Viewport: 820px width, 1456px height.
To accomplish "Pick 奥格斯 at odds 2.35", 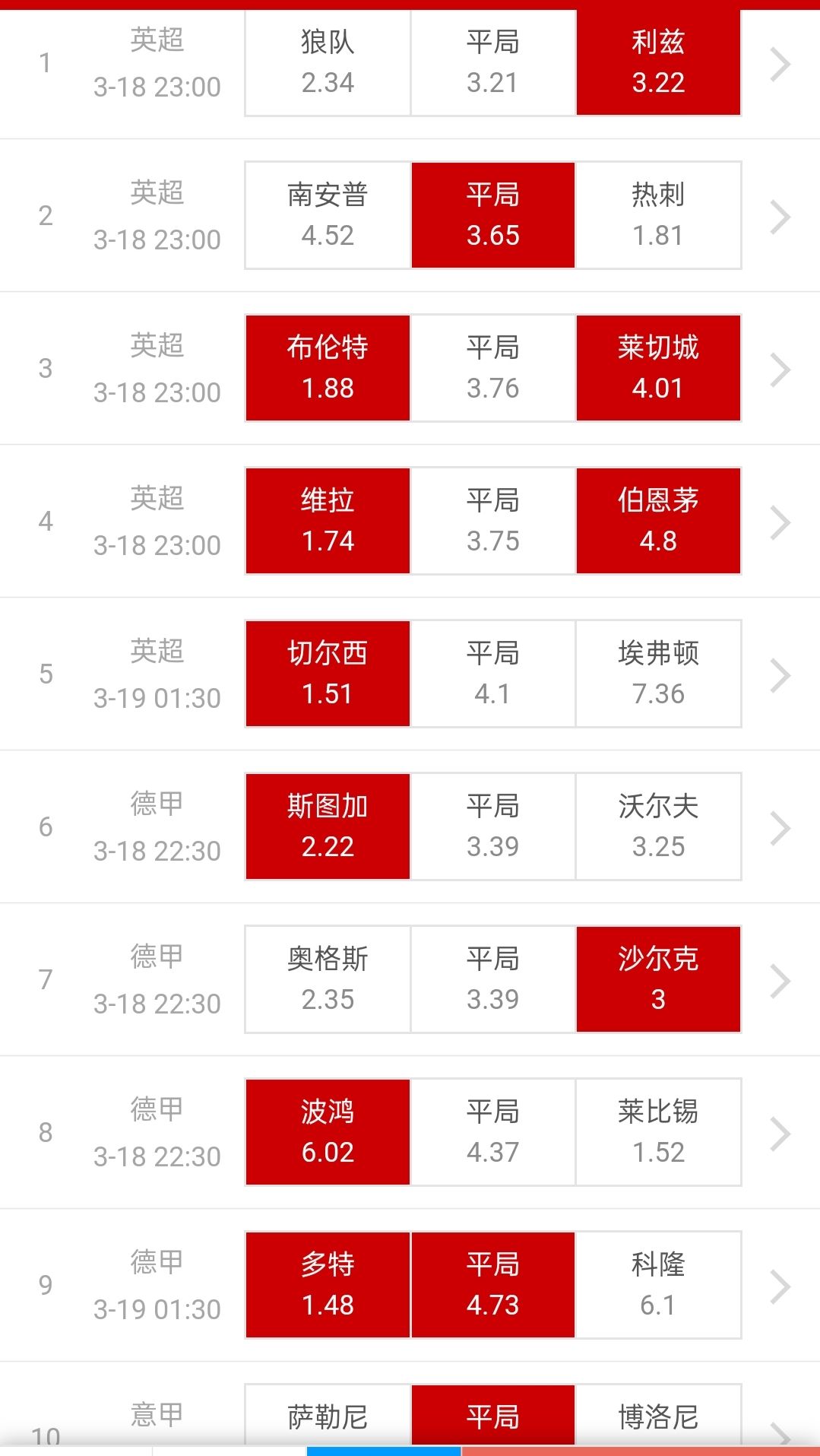I will pos(328,979).
